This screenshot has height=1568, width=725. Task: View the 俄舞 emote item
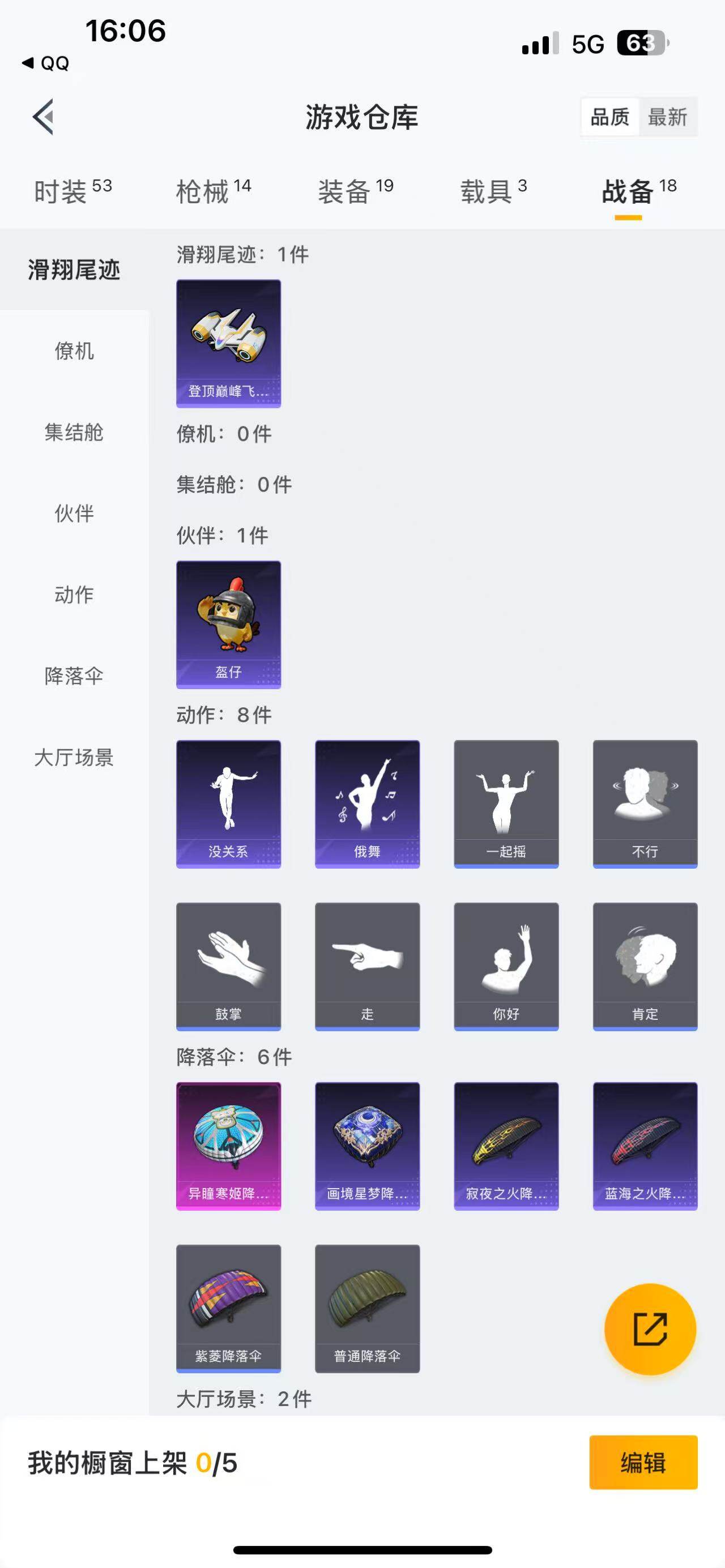(x=367, y=804)
